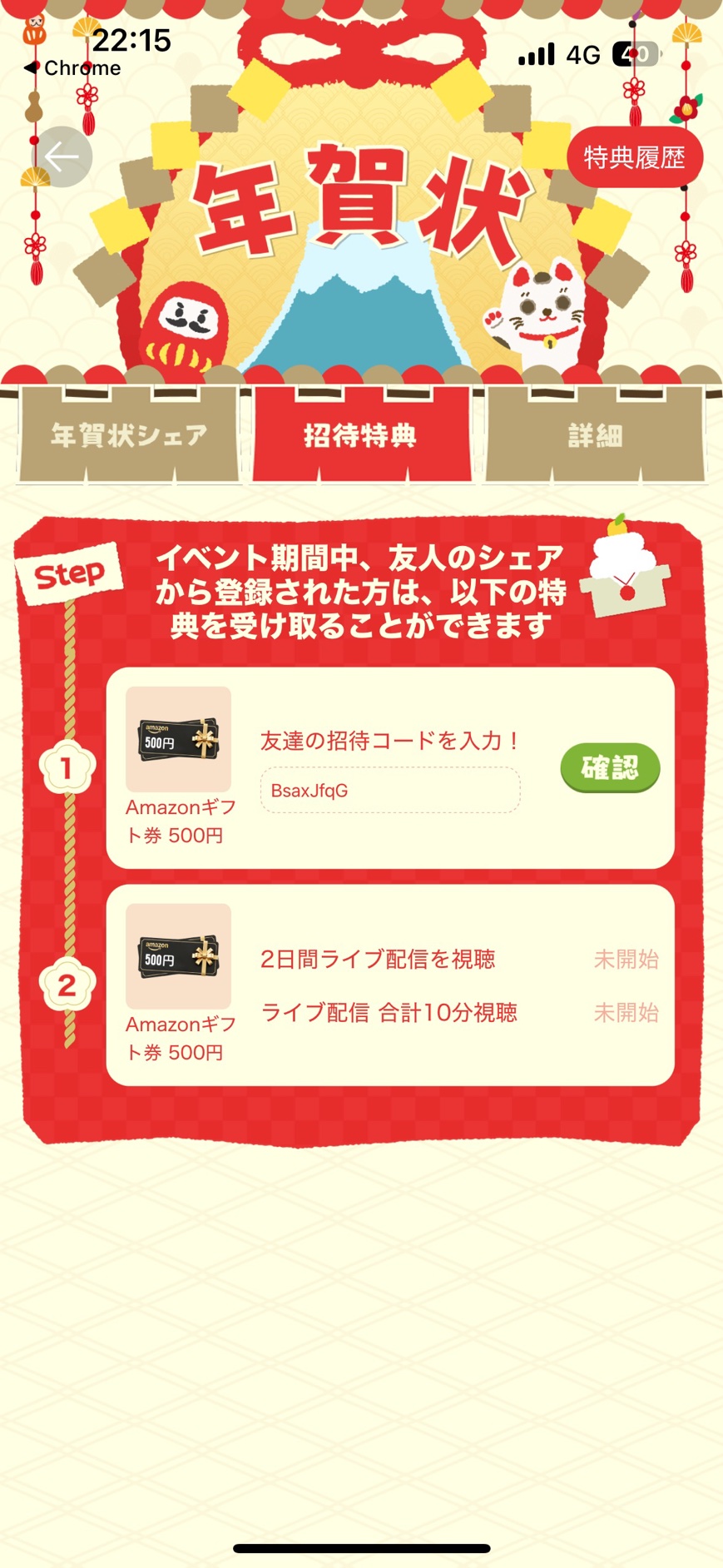Switch to the 年賀状シェア tab
The height and width of the screenshot is (1568, 723).
click(129, 435)
